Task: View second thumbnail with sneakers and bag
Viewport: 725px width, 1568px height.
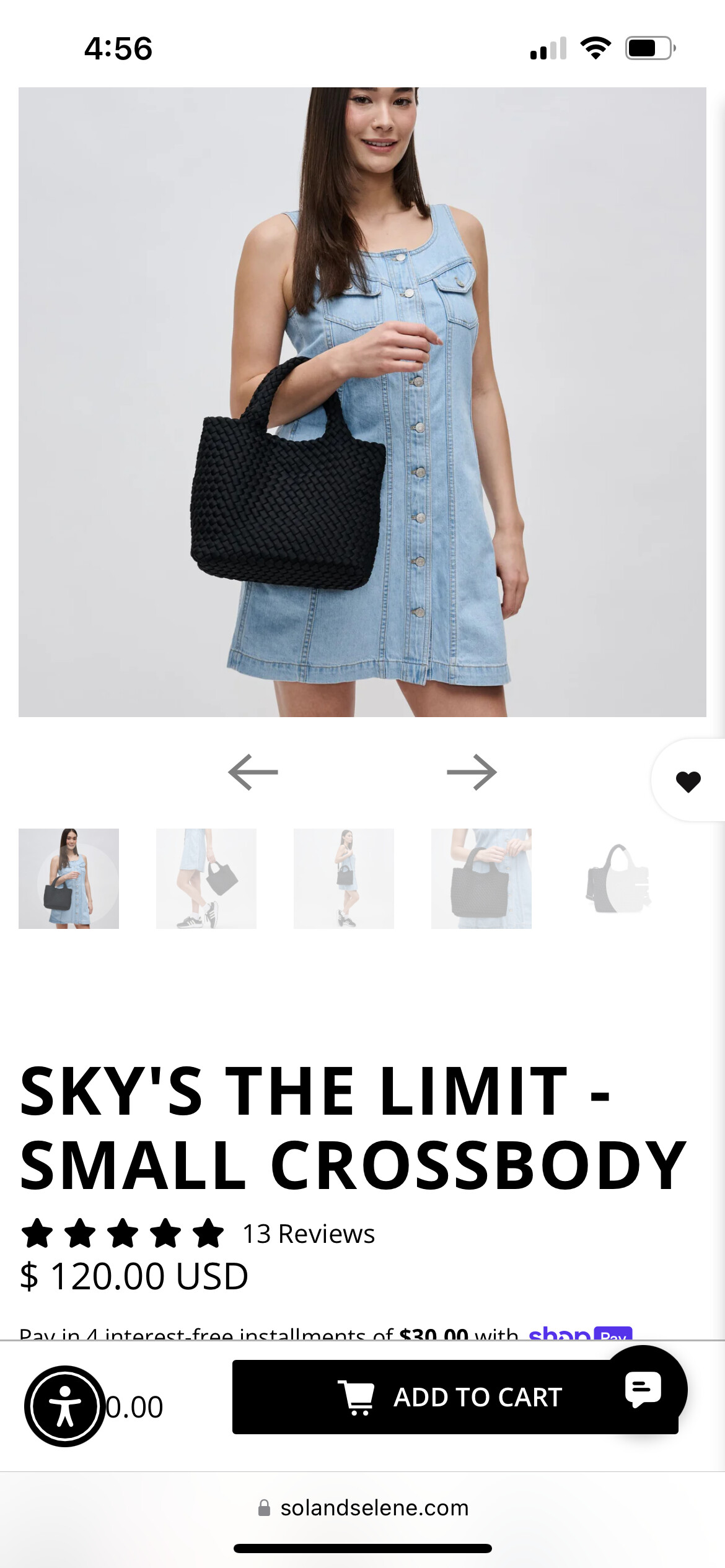Action: 206,878
